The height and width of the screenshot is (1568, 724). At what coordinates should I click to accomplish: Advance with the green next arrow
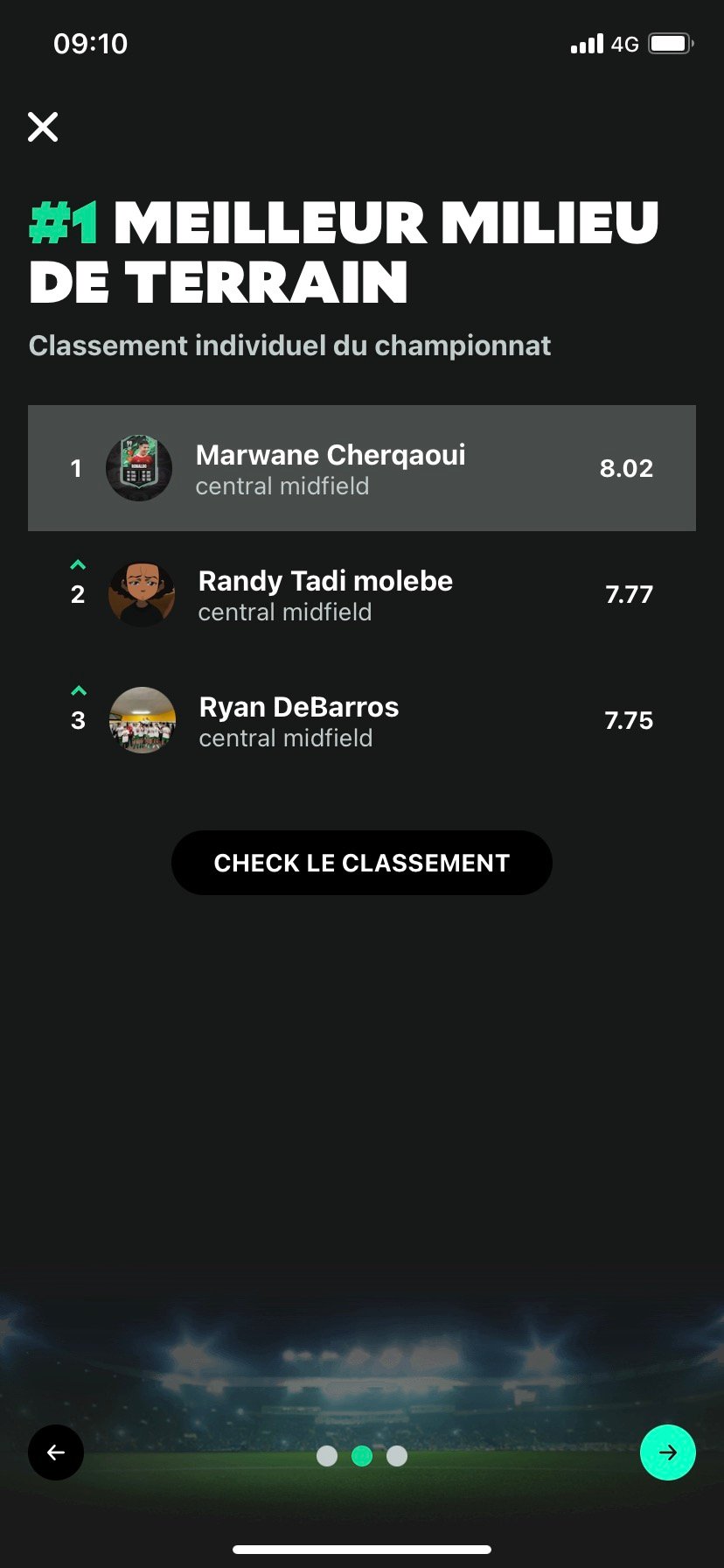point(667,1452)
